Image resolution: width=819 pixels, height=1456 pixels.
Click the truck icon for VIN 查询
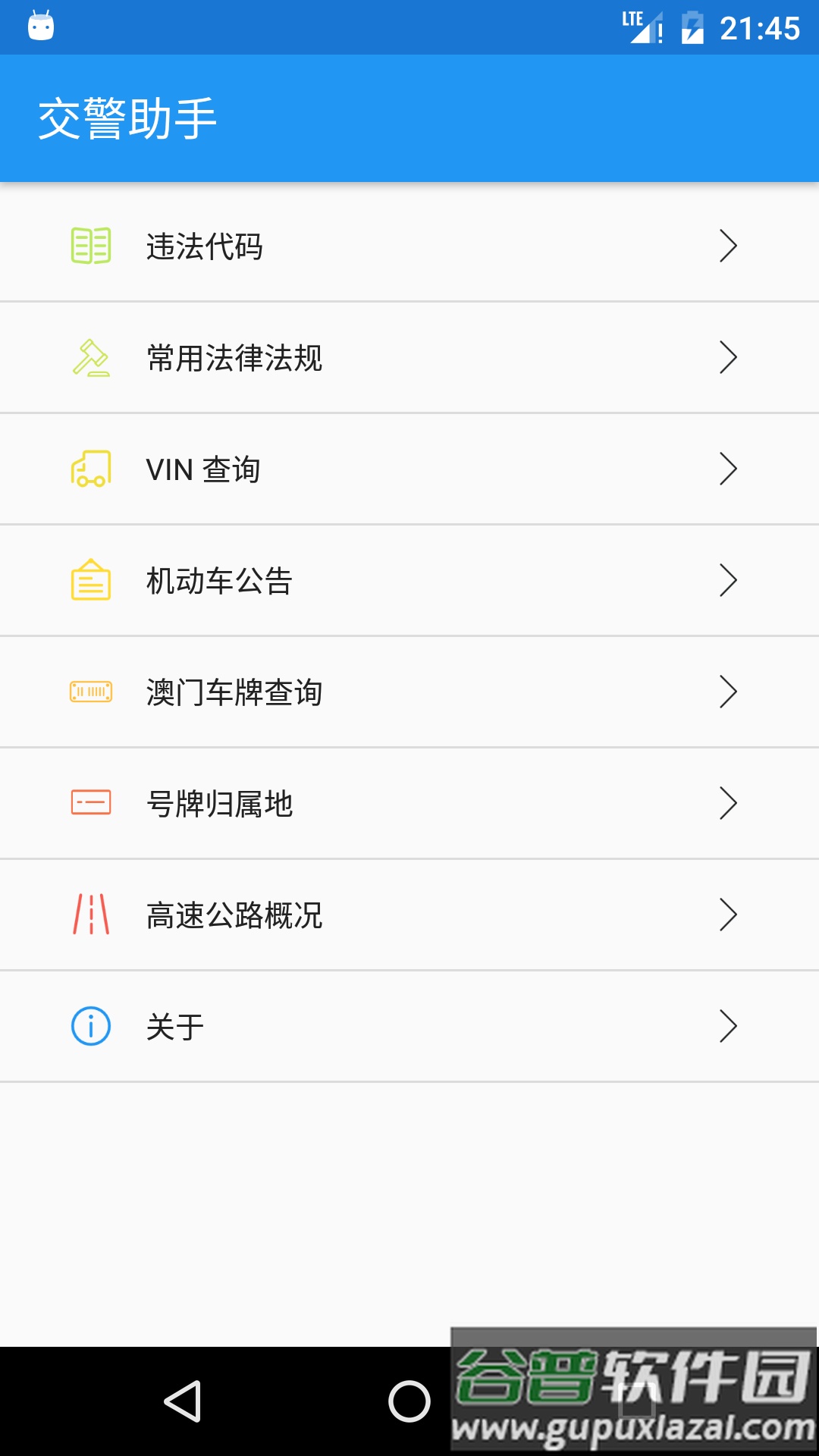pyautogui.click(x=90, y=469)
